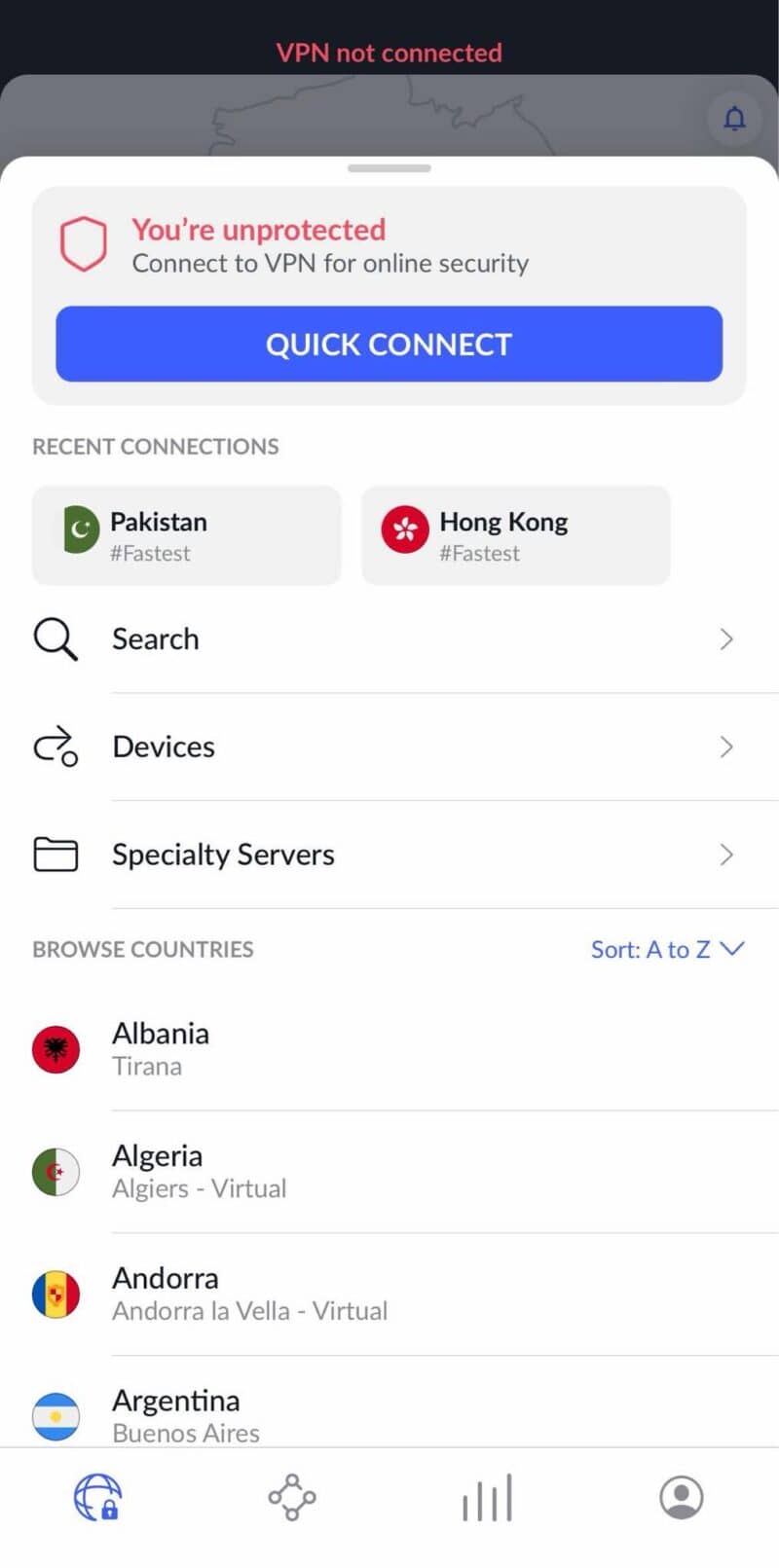Viewport: 779px width, 1568px height.
Task: Expand the Specialty Servers chevron
Action: tap(725, 855)
